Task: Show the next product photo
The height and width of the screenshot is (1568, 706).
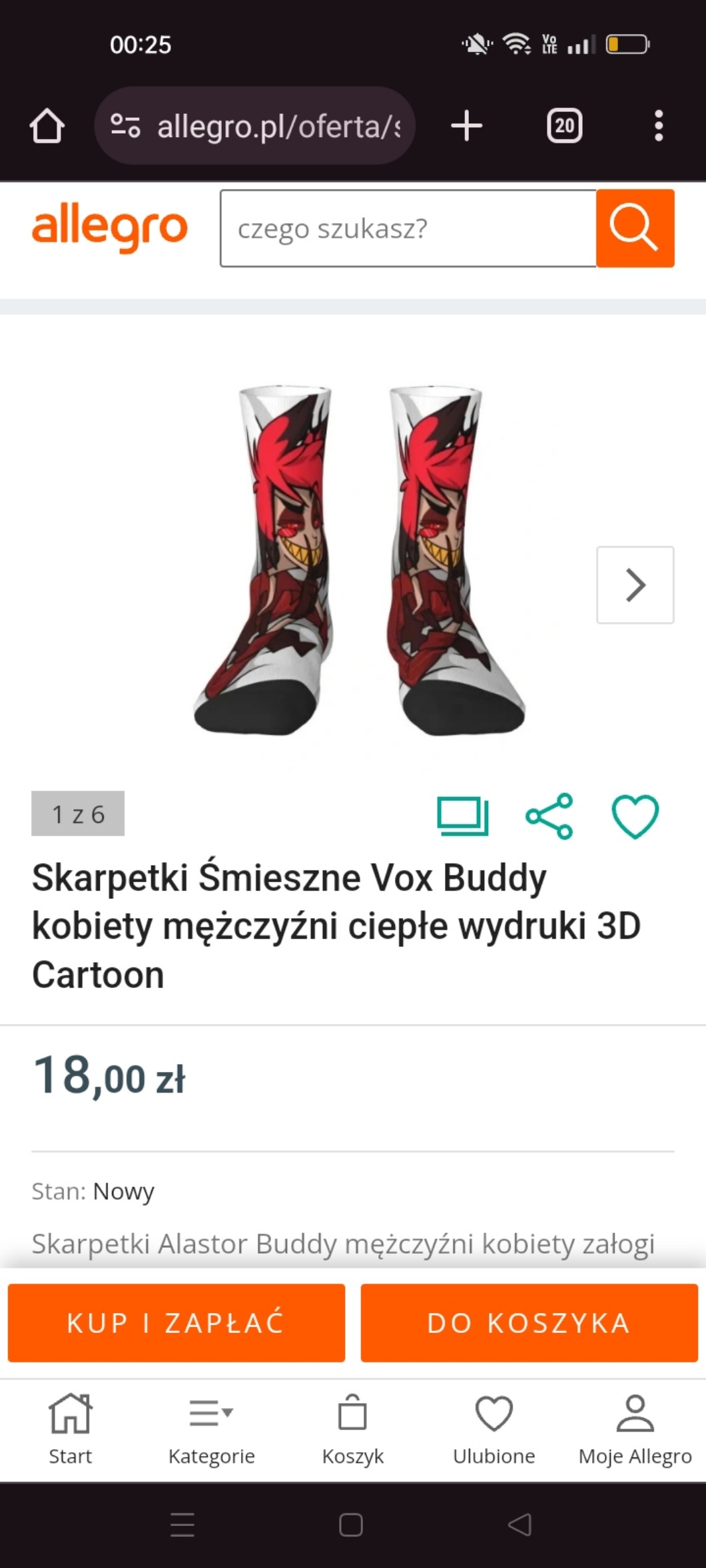Action: point(635,585)
